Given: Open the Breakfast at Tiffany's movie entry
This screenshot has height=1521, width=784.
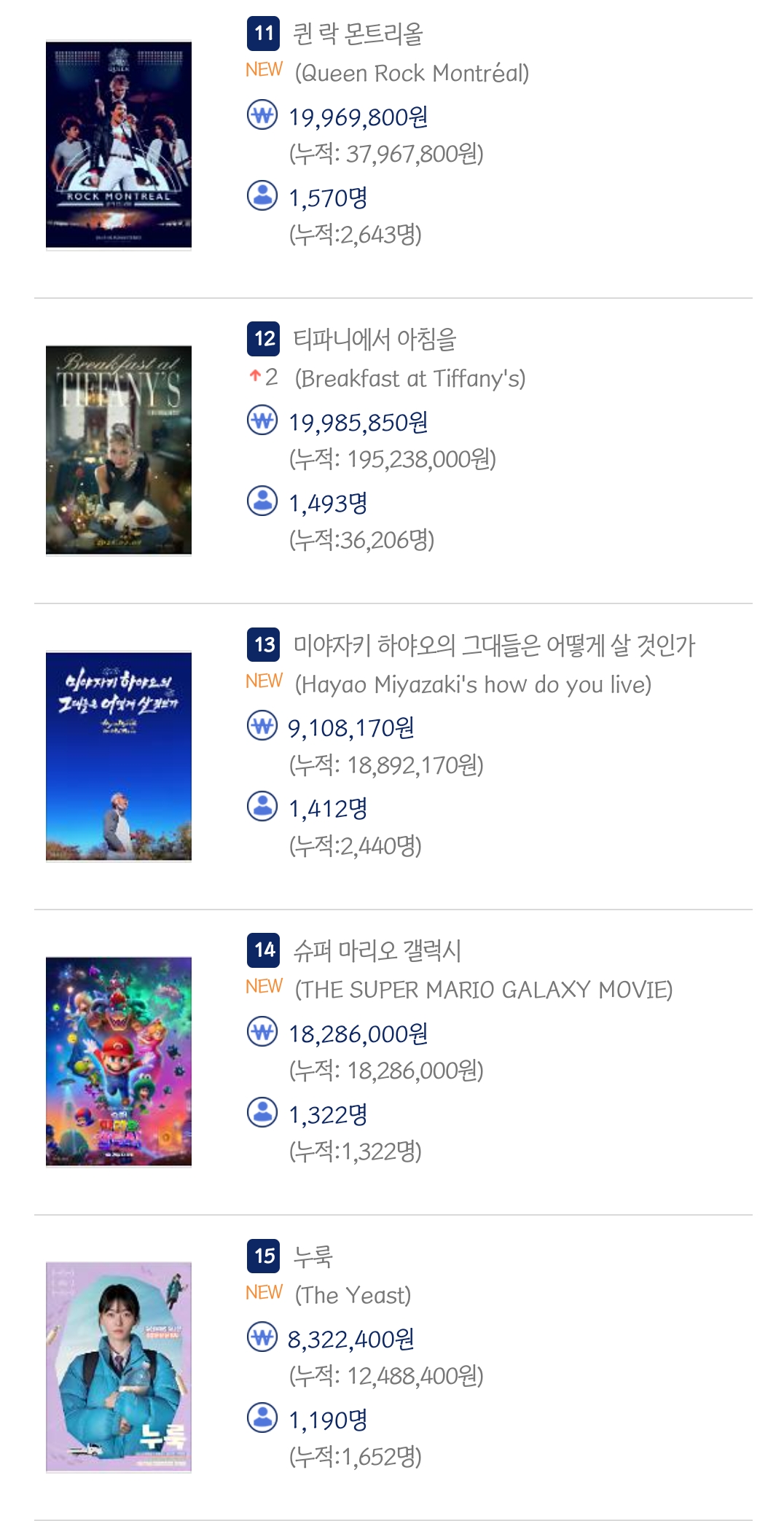Looking at the screenshot, I should tap(374, 339).
